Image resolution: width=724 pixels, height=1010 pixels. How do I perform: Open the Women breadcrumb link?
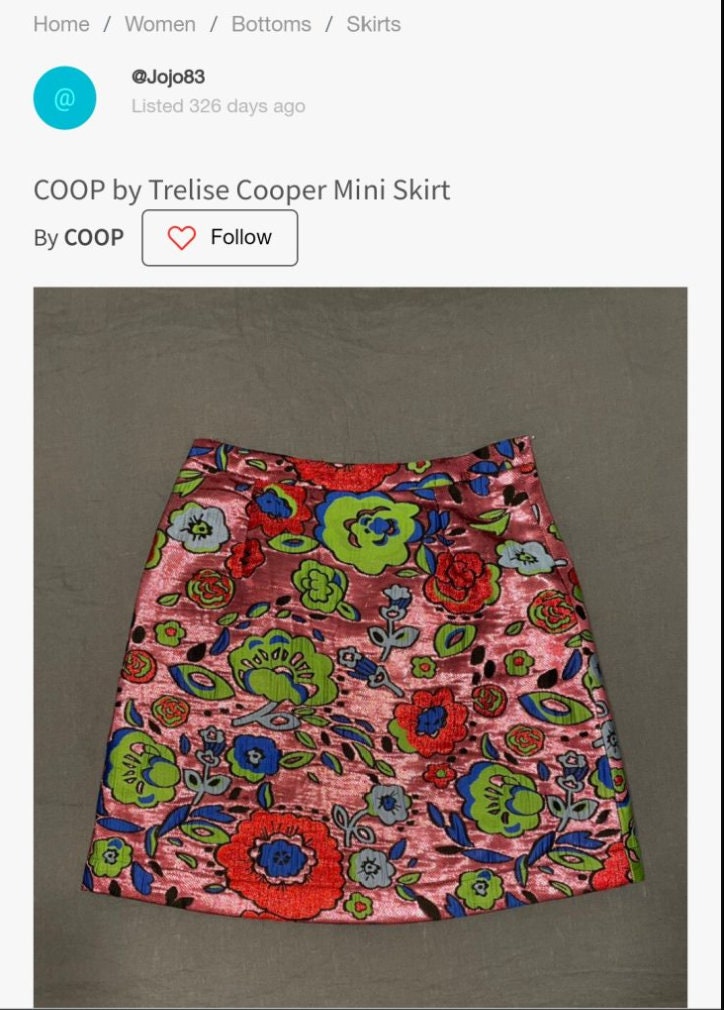(x=159, y=24)
